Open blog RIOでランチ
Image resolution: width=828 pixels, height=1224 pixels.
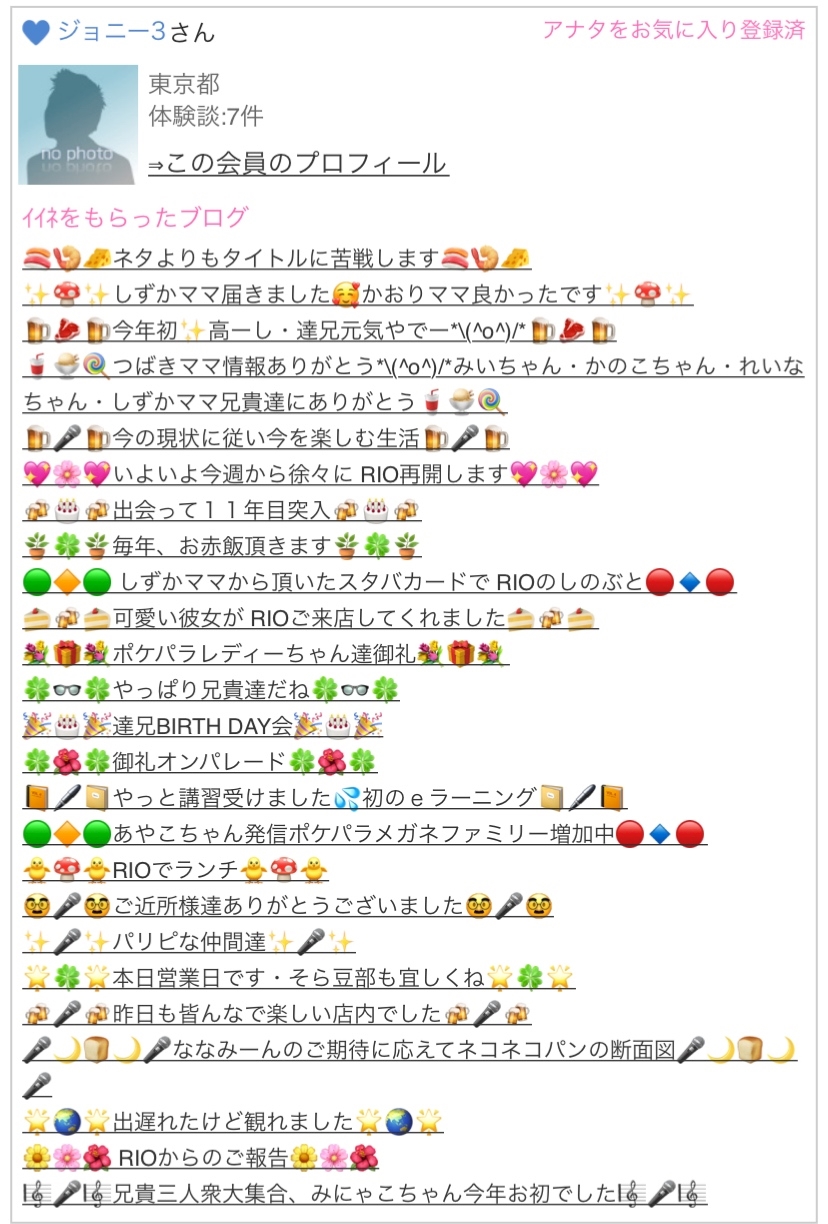tap(176, 870)
